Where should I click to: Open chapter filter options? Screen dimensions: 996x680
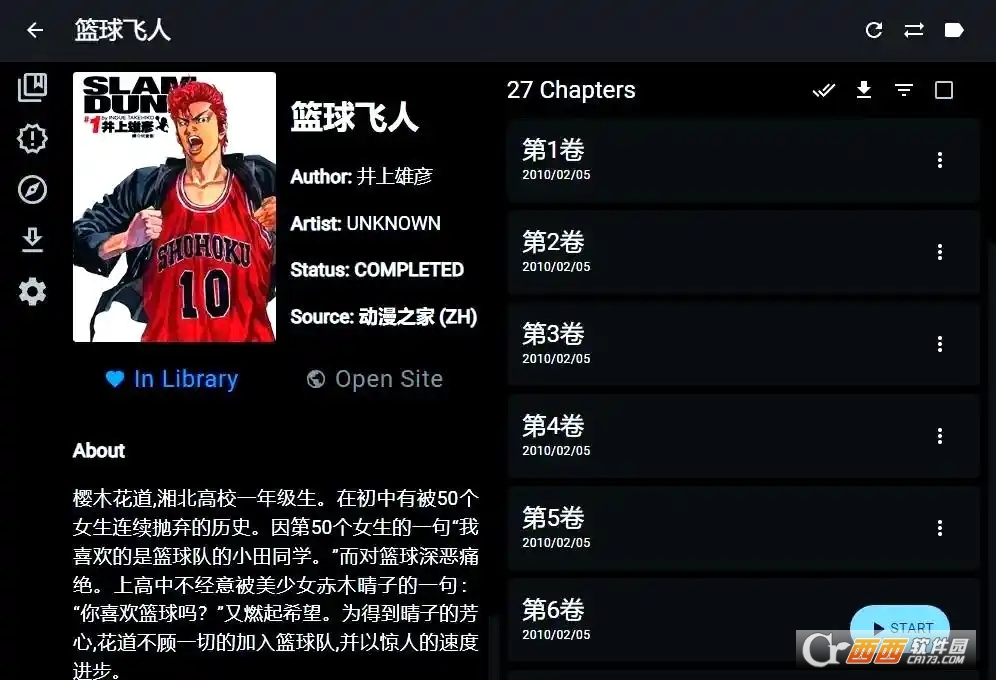tap(904, 90)
